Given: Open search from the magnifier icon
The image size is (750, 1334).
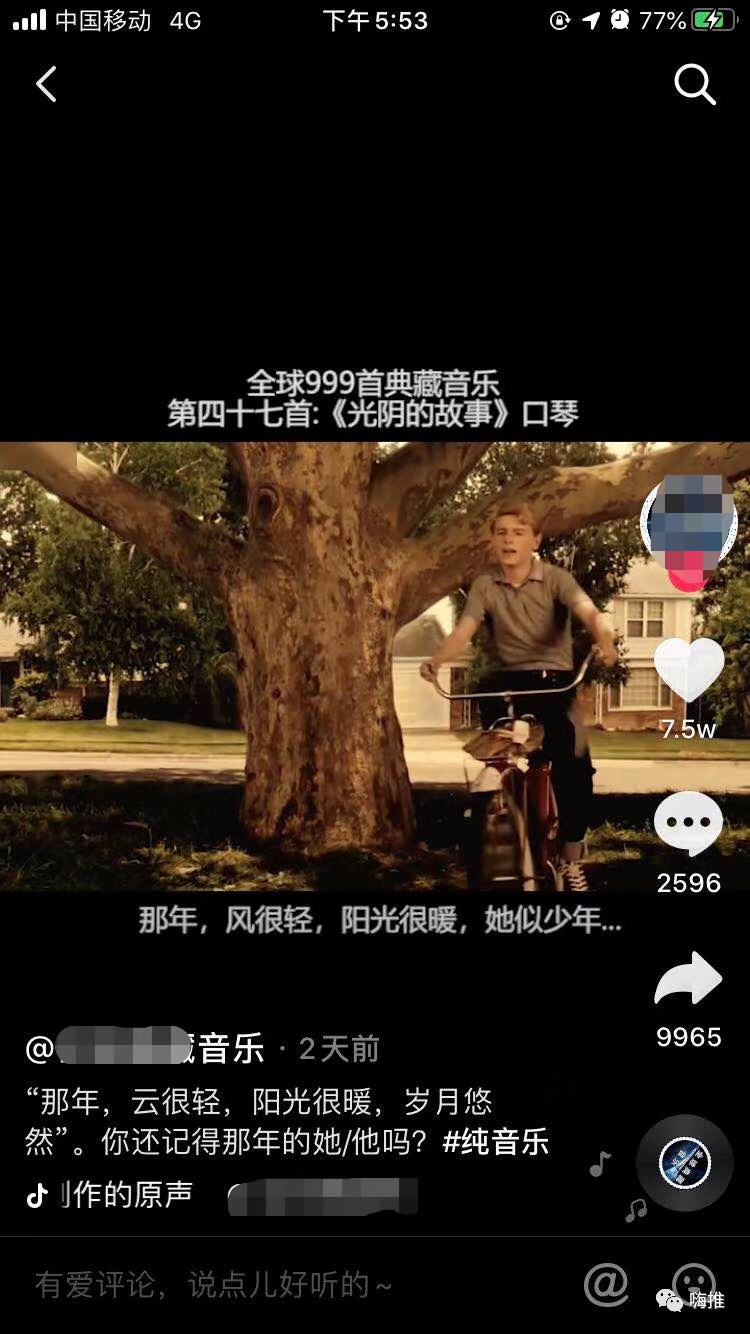Looking at the screenshot, I should 694,85.
